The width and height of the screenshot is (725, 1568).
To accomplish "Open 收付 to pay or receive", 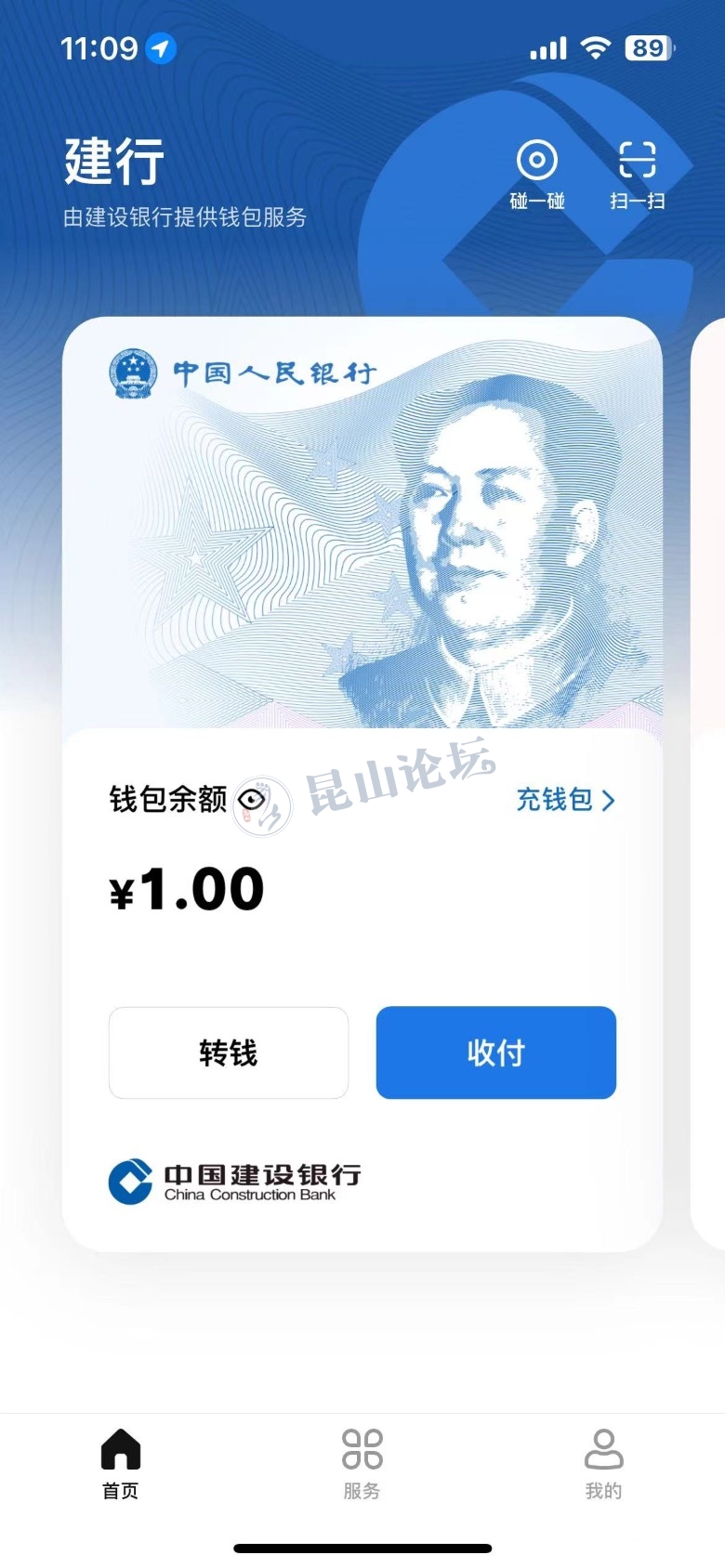I will pos(495,1052).
